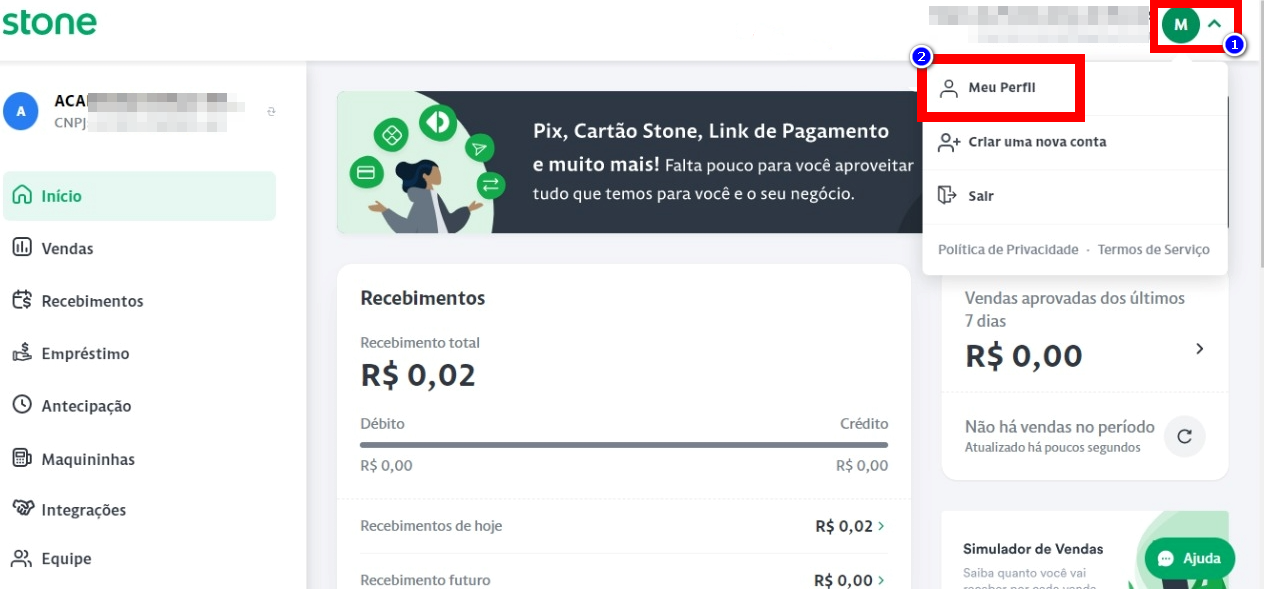This screenshot has width=1267, height=592.
Task: Open Integrações section
Action: tap(83, 510)
